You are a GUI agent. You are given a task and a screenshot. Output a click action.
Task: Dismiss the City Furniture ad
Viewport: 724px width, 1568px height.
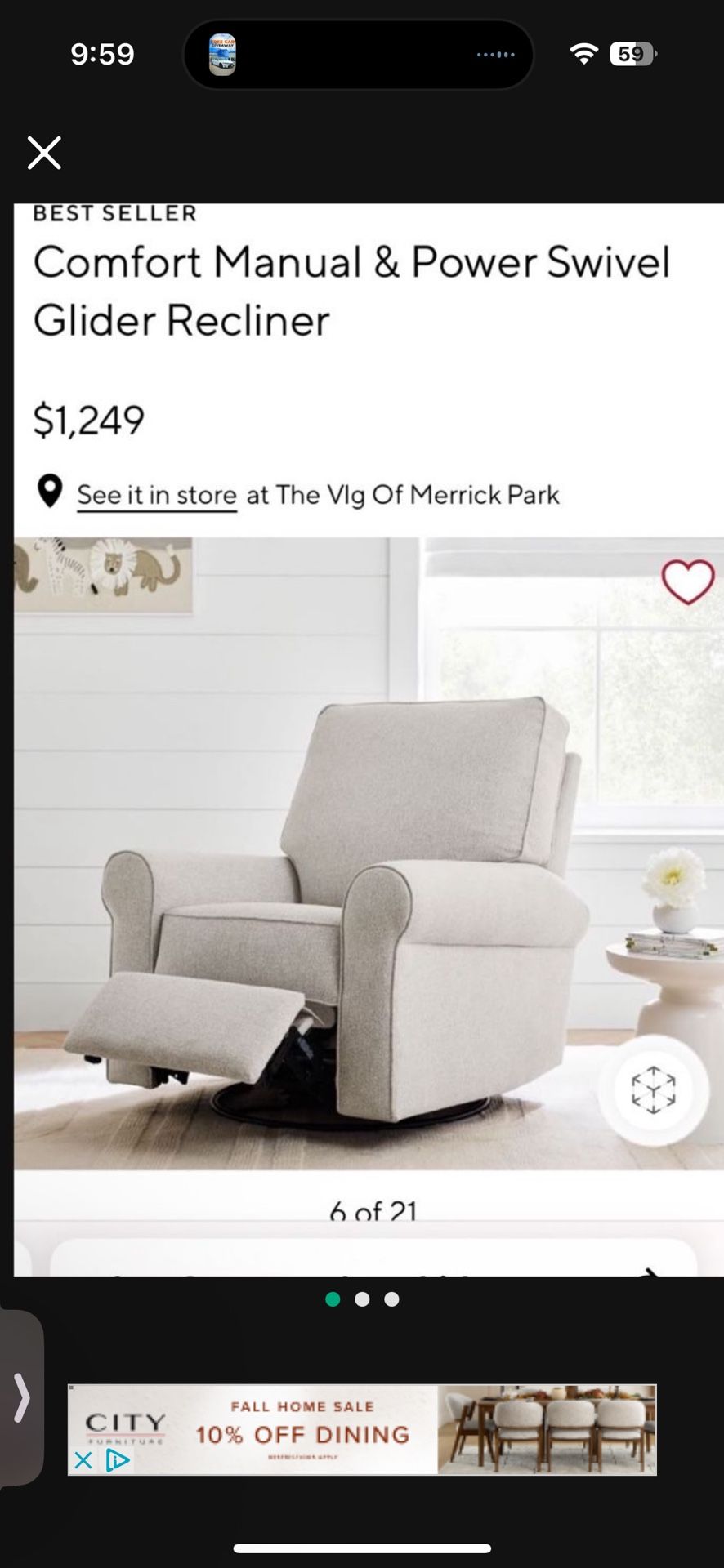click(x=83, y=1460)
